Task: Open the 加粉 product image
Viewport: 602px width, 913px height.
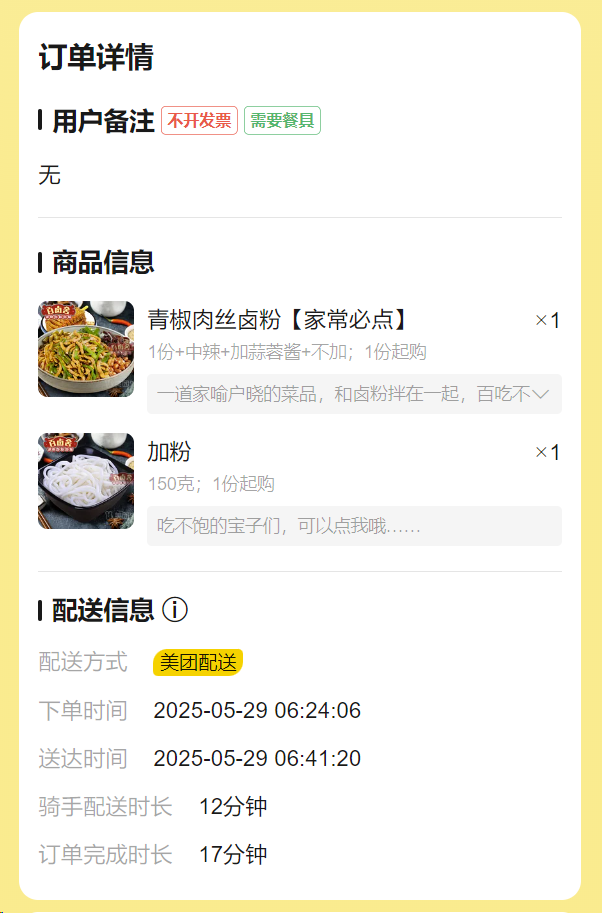Action: tap(86, 481)
